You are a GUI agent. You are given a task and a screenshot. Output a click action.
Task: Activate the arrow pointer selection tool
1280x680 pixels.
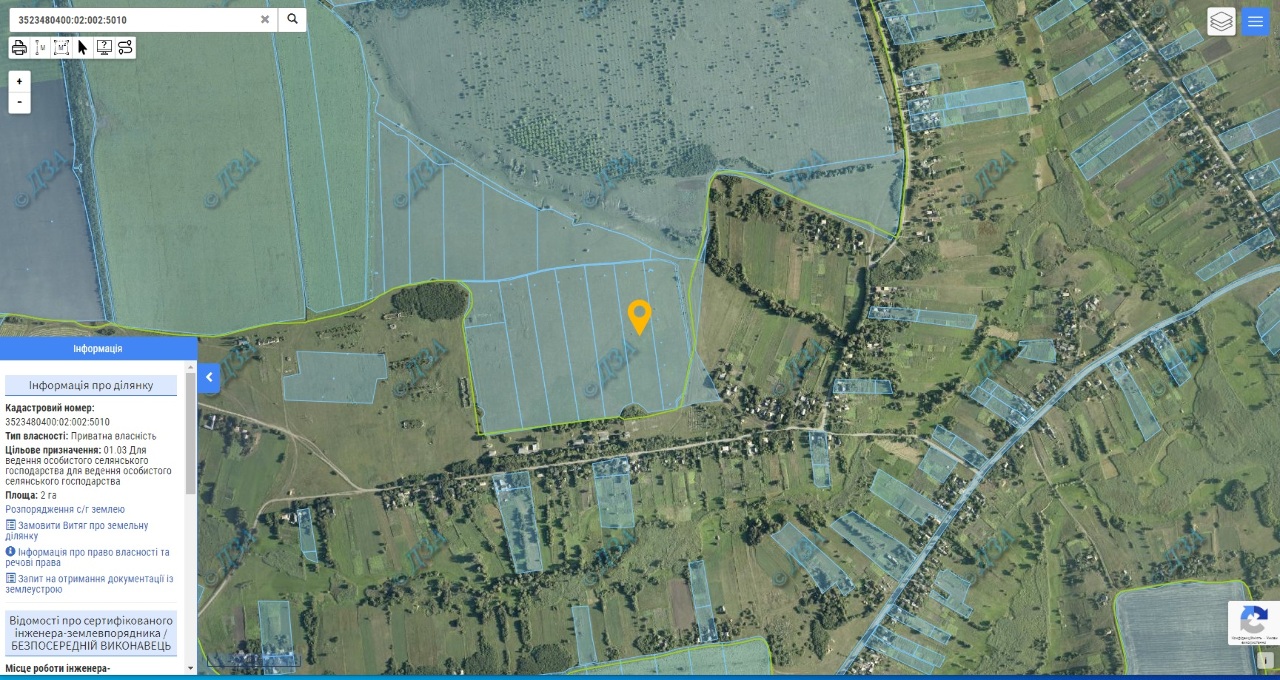coord(83,47)
